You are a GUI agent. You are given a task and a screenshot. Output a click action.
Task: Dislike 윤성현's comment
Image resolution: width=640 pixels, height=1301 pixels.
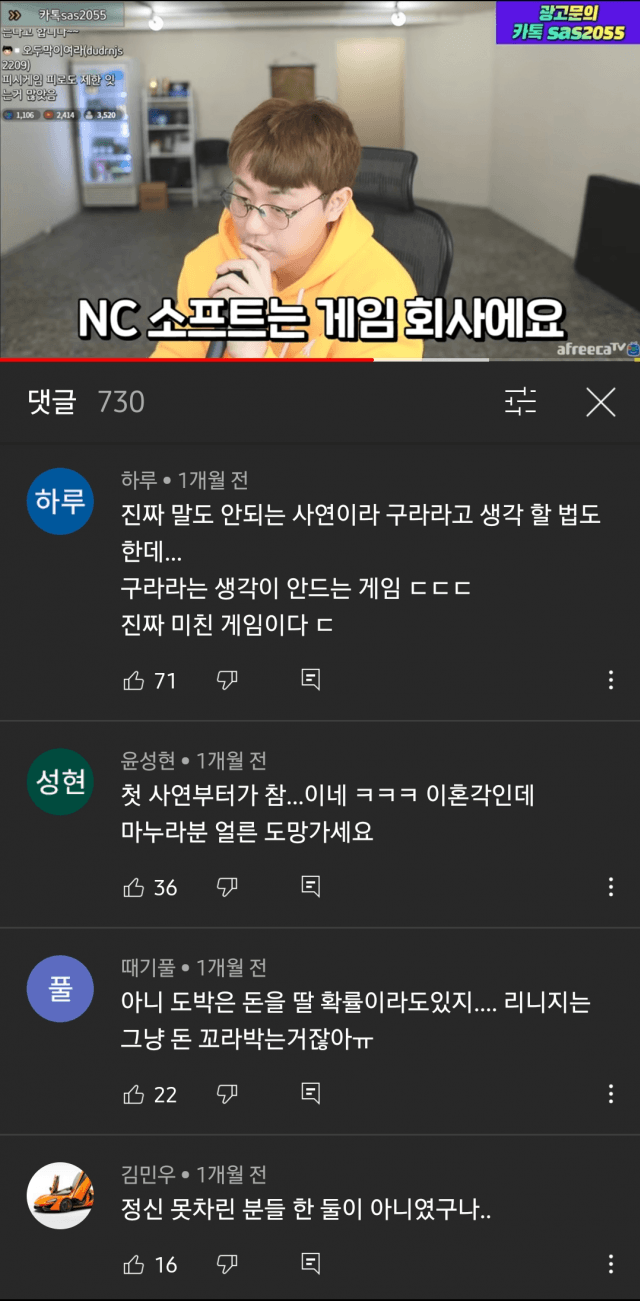[x=227, y=887]
